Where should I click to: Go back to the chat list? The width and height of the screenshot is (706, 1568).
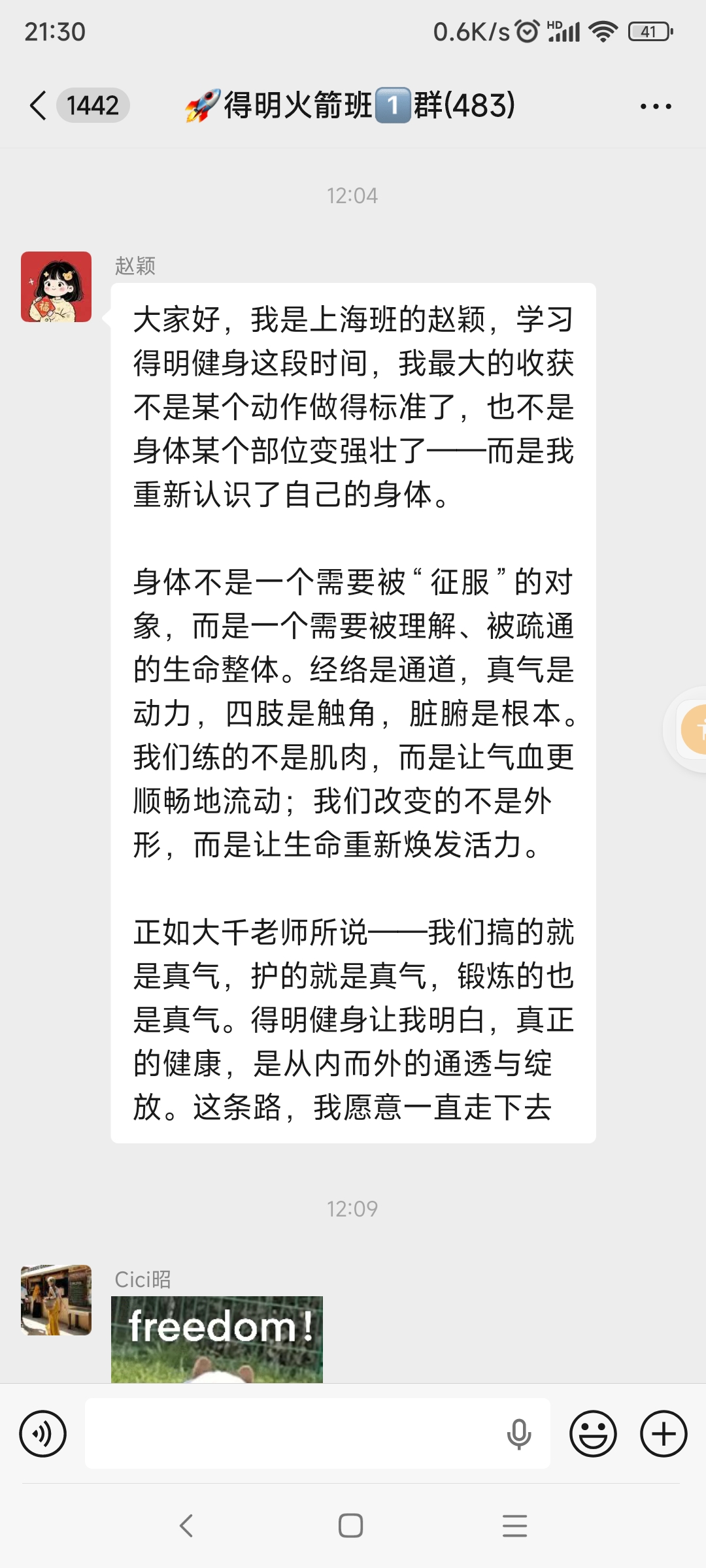coord(38,105)
